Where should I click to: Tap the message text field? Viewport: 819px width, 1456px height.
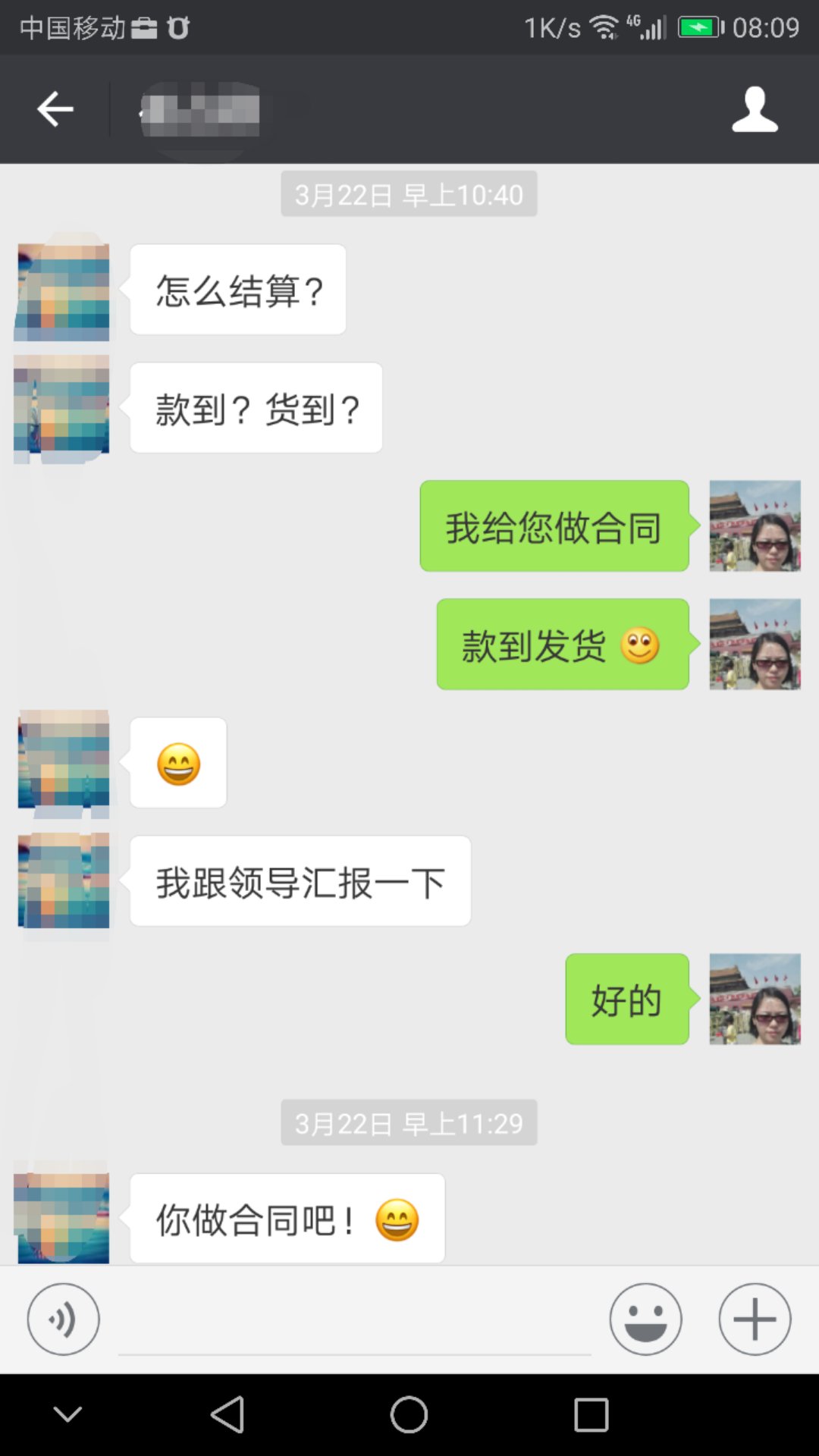tap(354, 1321)
